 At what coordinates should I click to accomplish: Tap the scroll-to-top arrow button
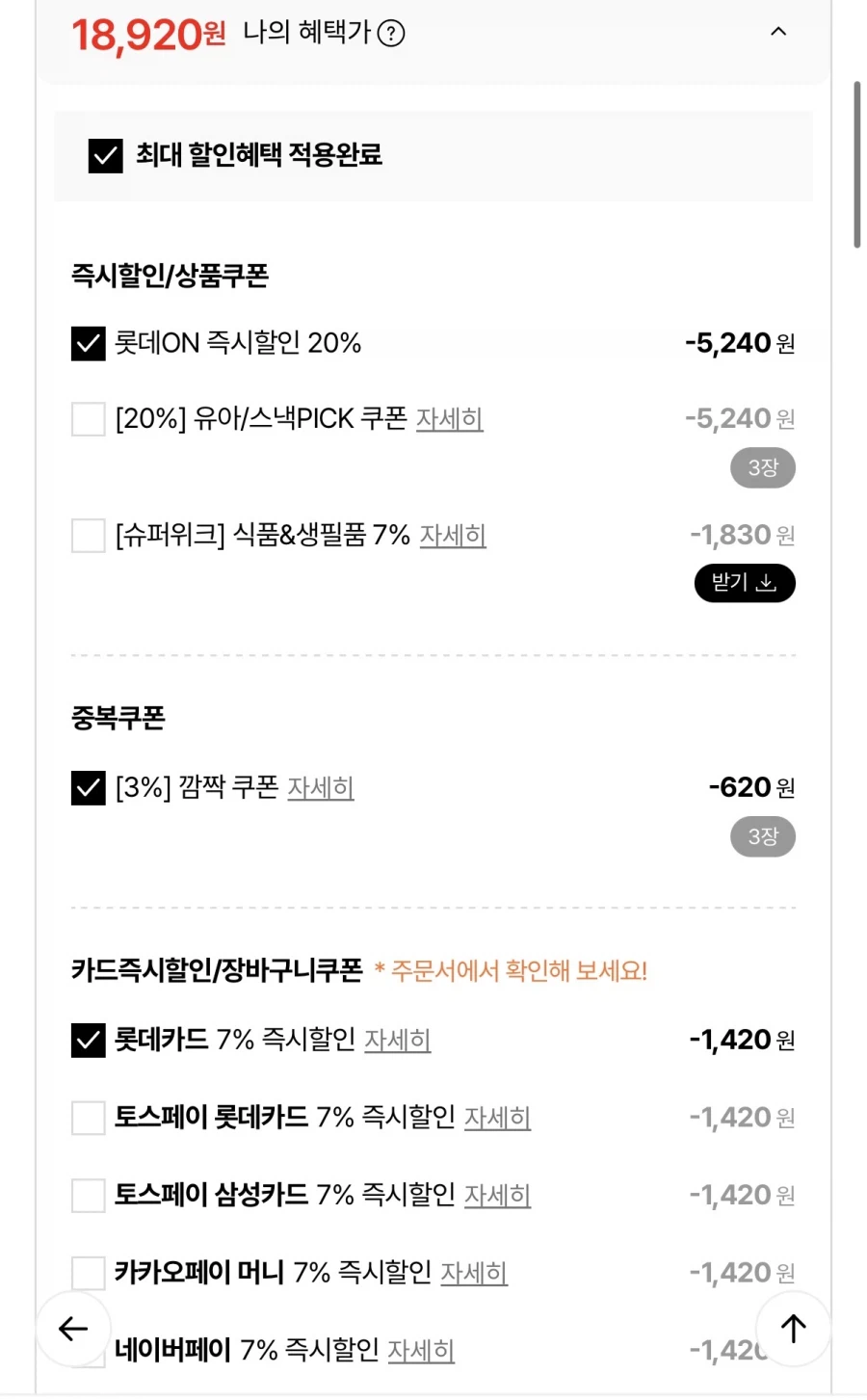pos(793,1327)
